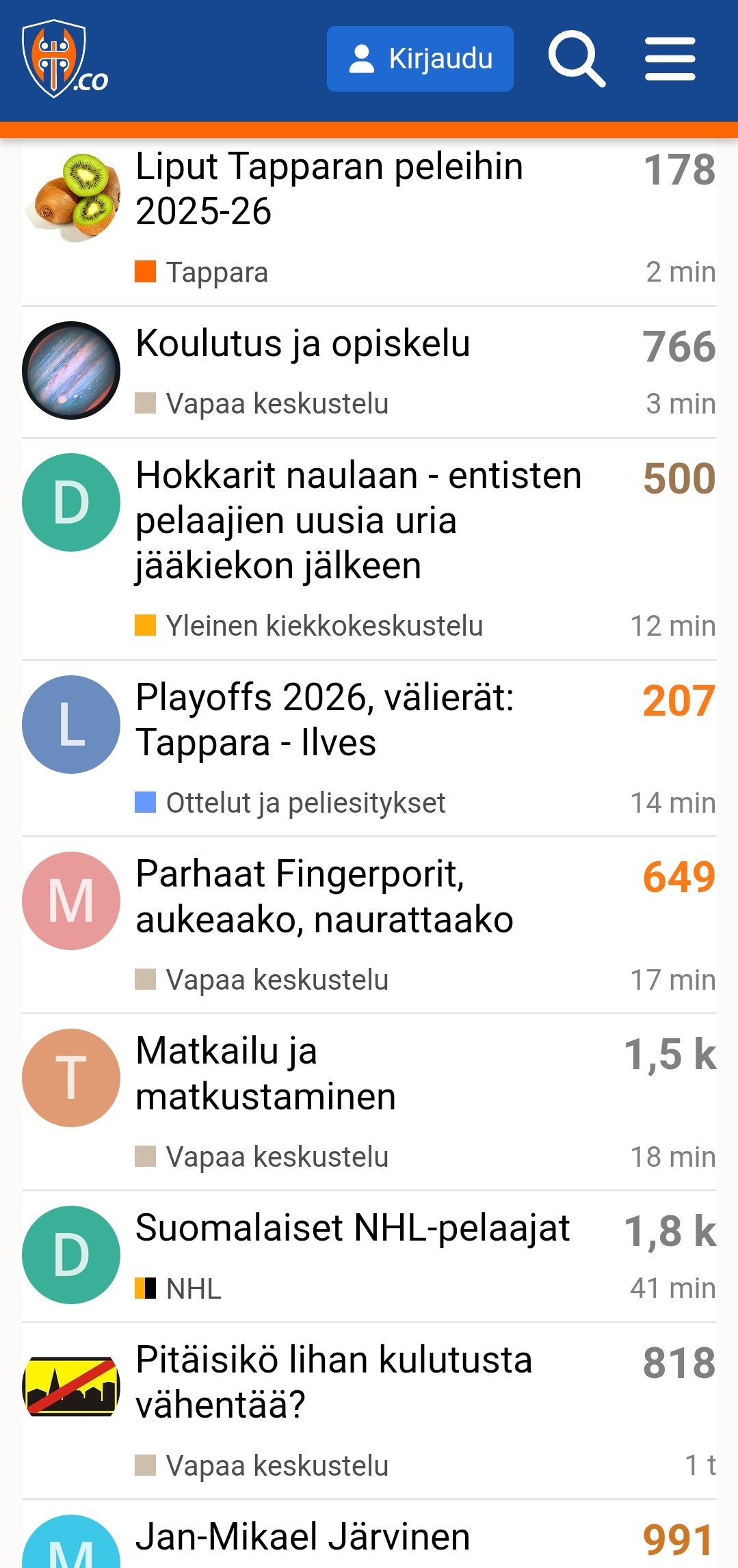Screen dimensions: 738x1568
Task: Go to the forum home via the logo
Action: click(65, 59)
